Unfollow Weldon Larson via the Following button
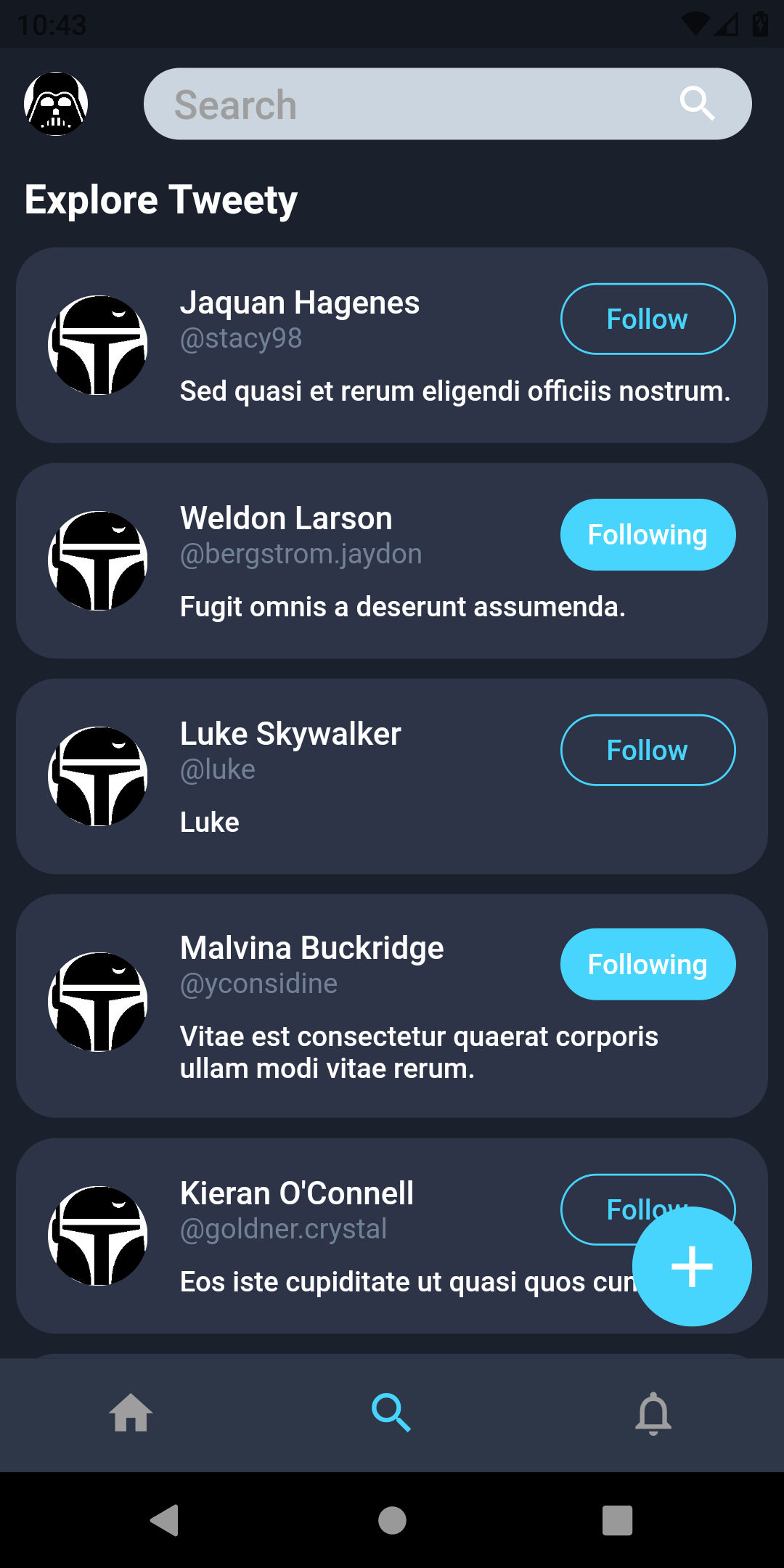The image size is (784, 1568). pos(648,534)
